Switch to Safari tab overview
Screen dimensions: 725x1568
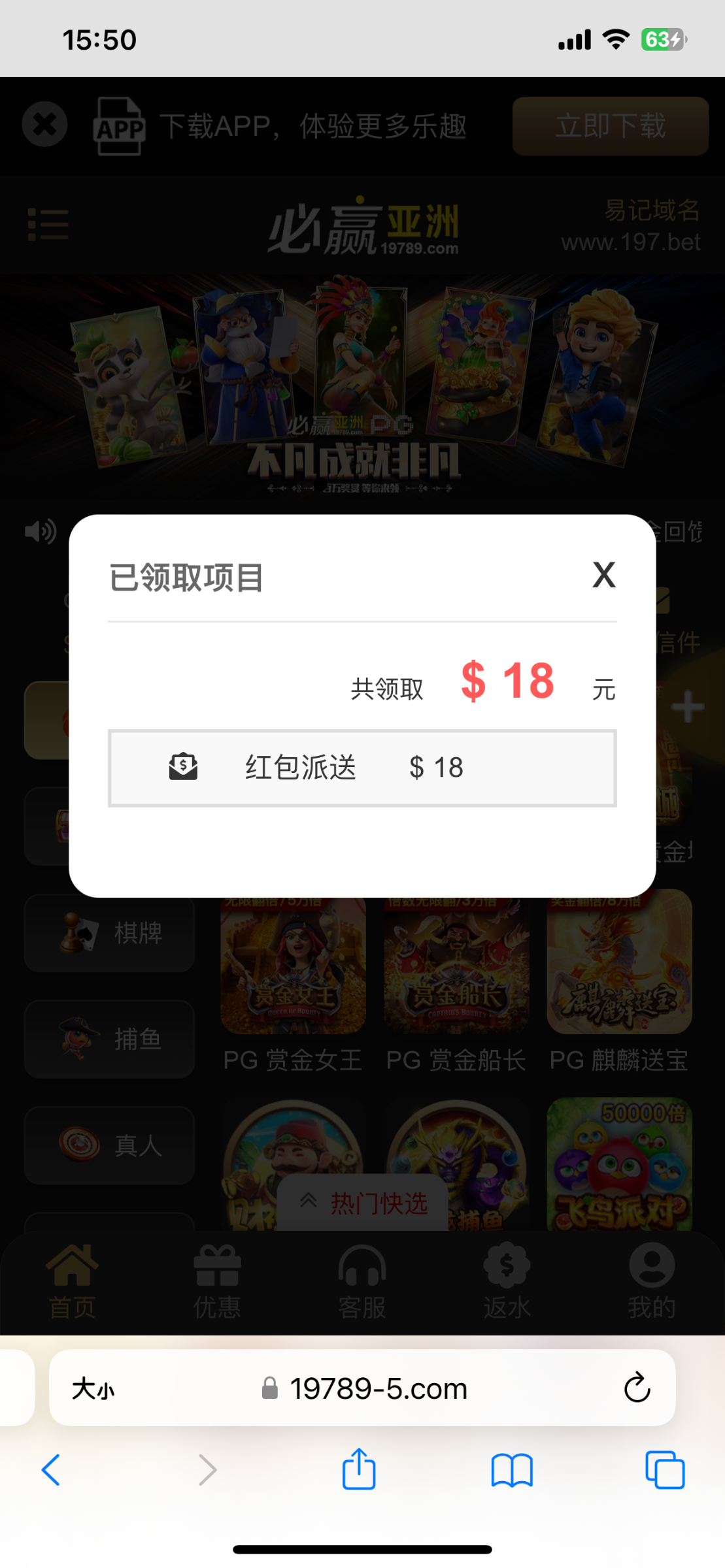pyautogui.click(x=667, y=1470)
